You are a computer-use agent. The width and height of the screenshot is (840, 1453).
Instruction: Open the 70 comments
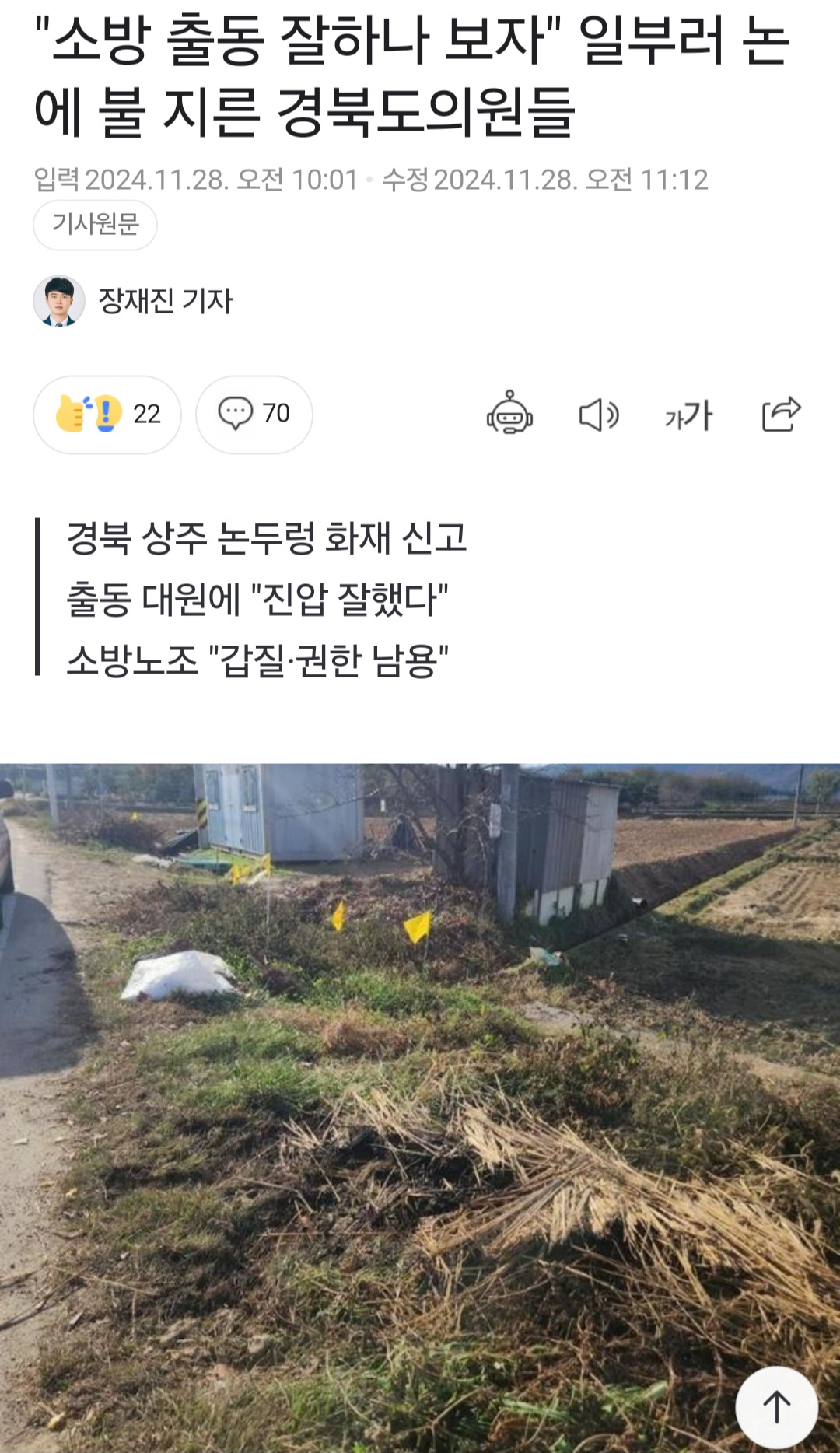(254, 414)
